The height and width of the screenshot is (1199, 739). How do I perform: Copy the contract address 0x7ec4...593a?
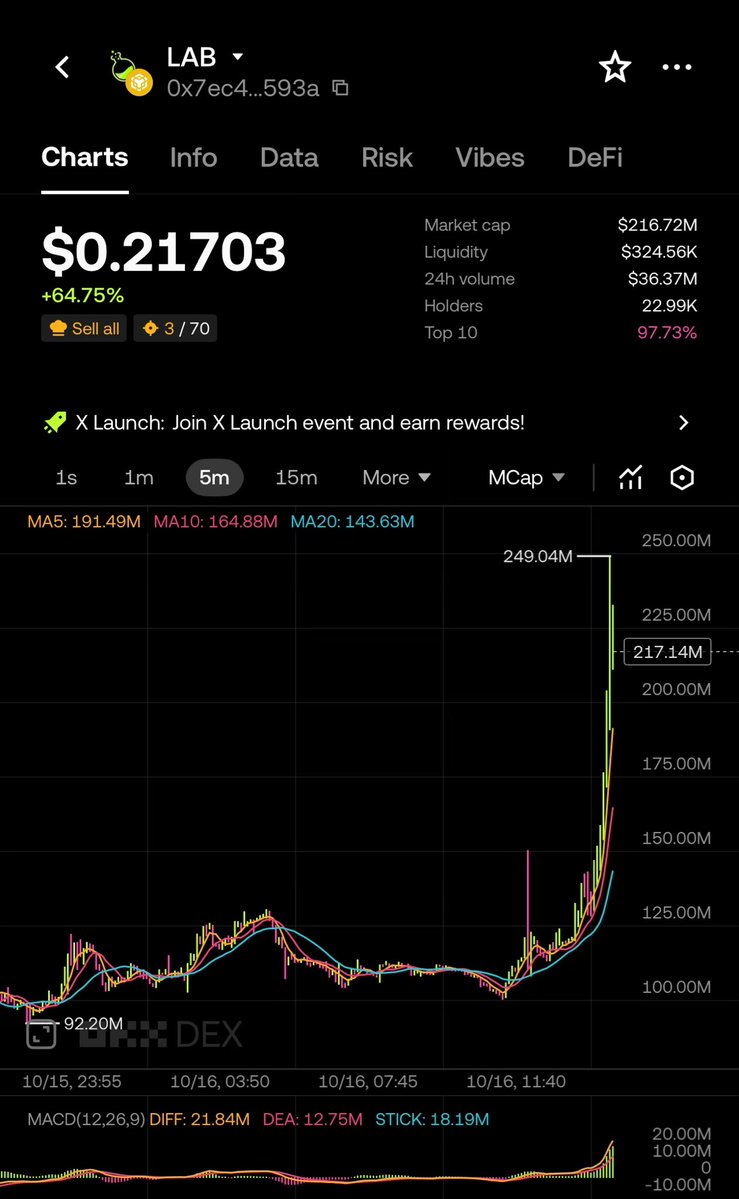tap(340, 88)
